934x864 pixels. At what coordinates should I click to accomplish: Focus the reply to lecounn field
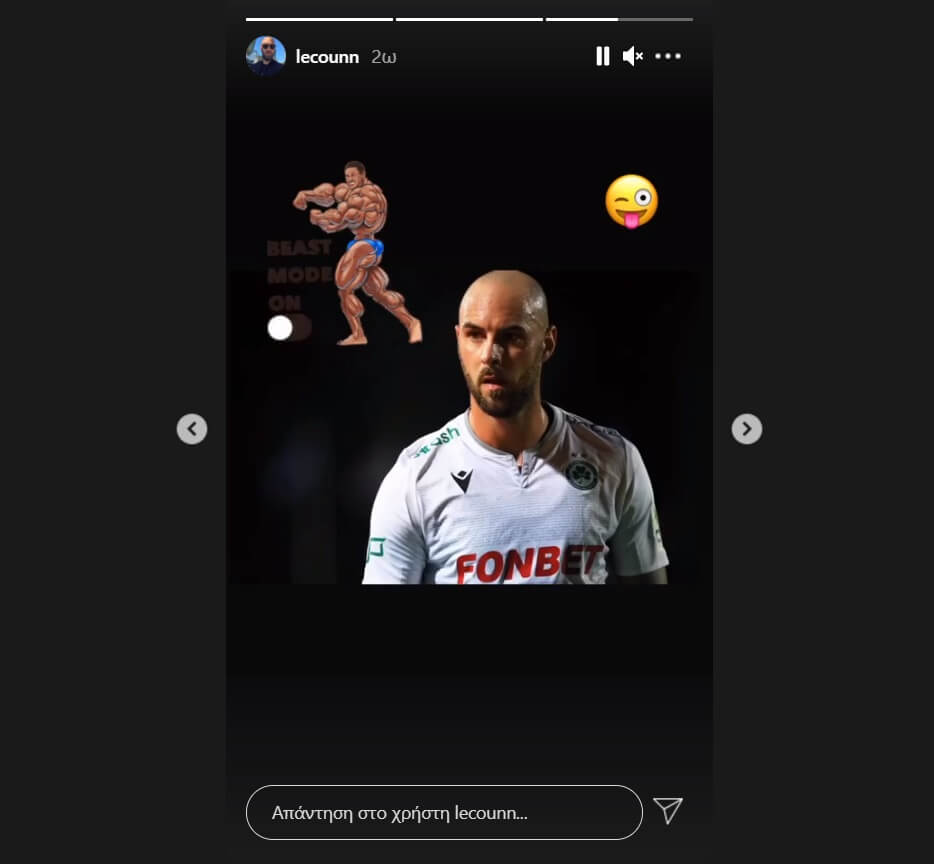tap(443, 812)
